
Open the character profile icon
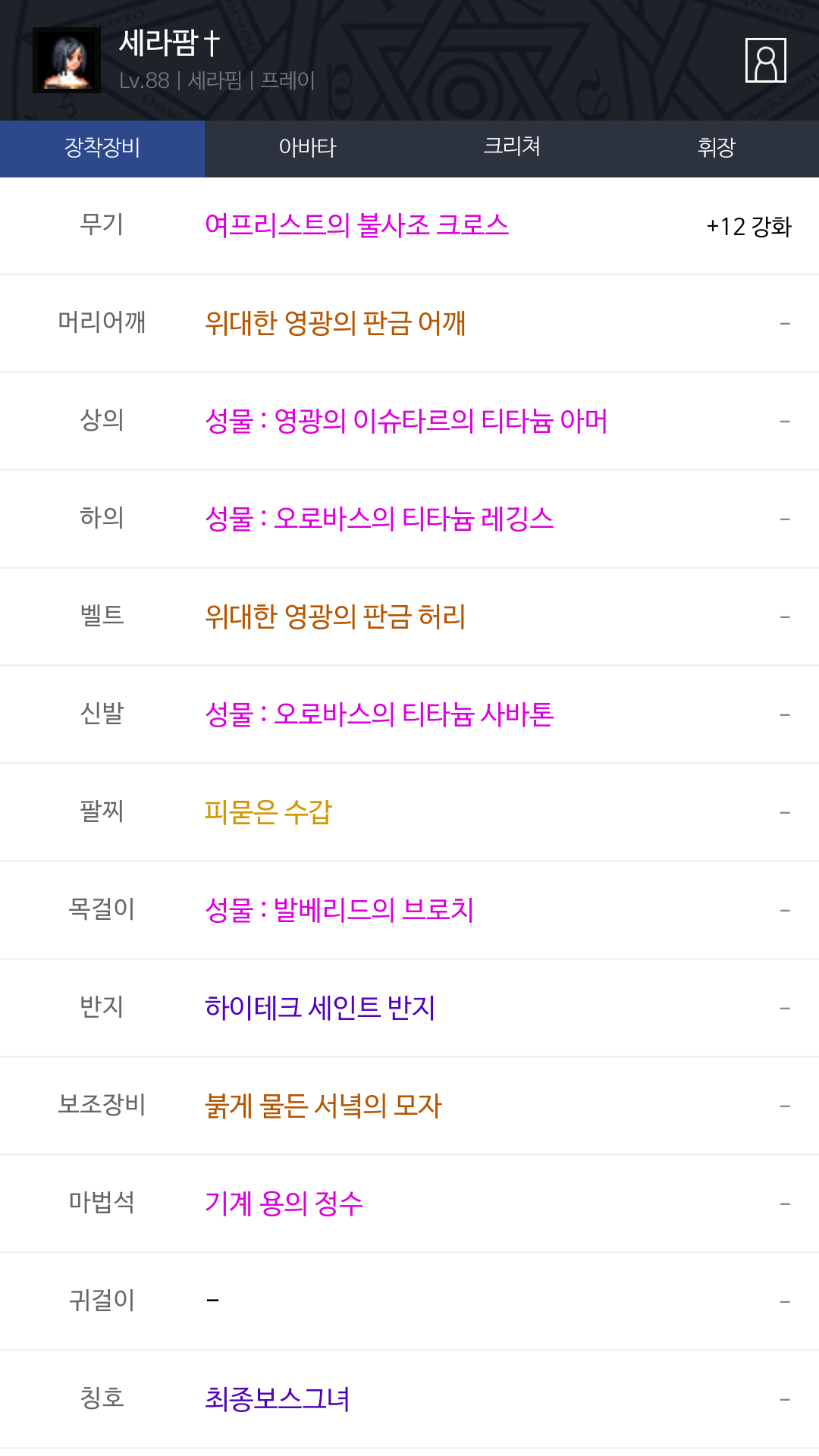tap(765, 60)
